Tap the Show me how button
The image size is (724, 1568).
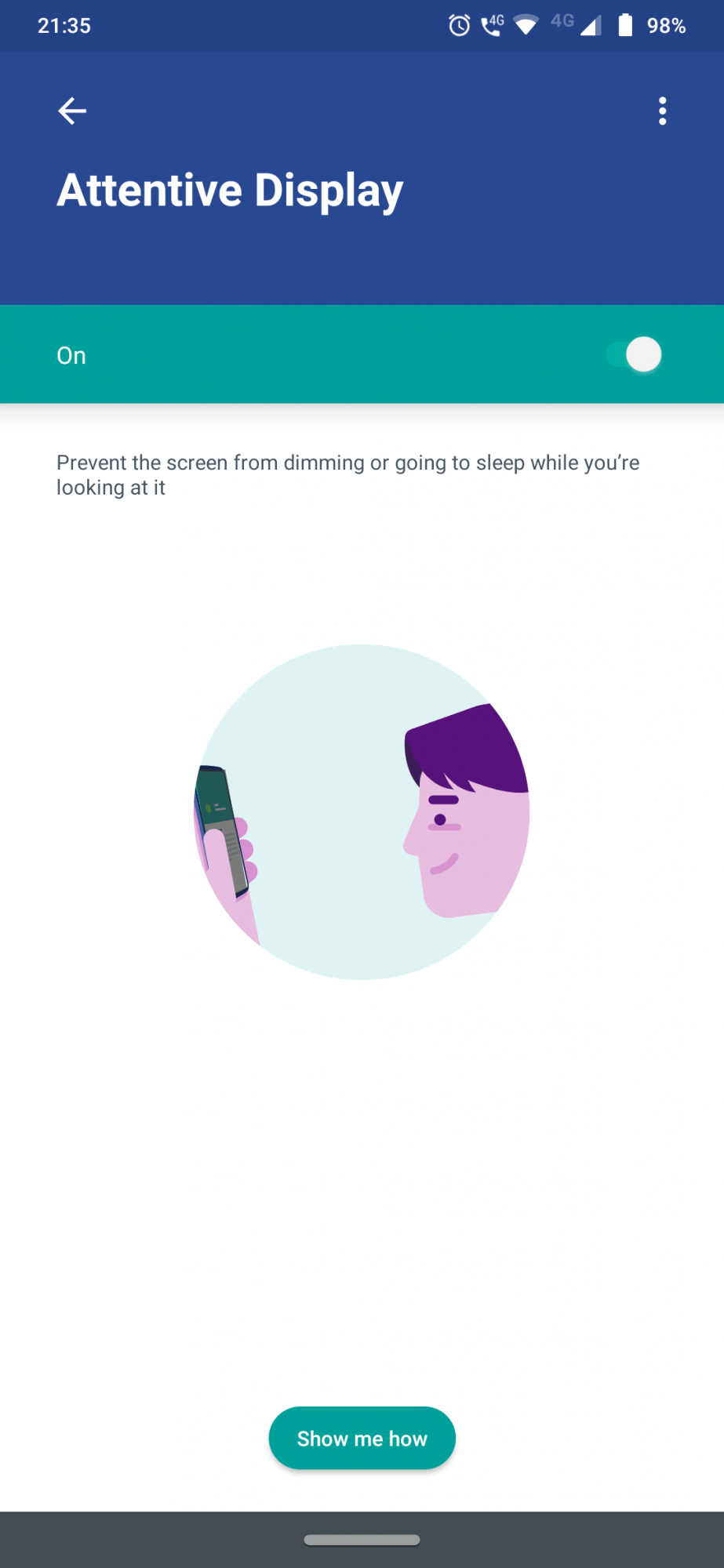362,1438
